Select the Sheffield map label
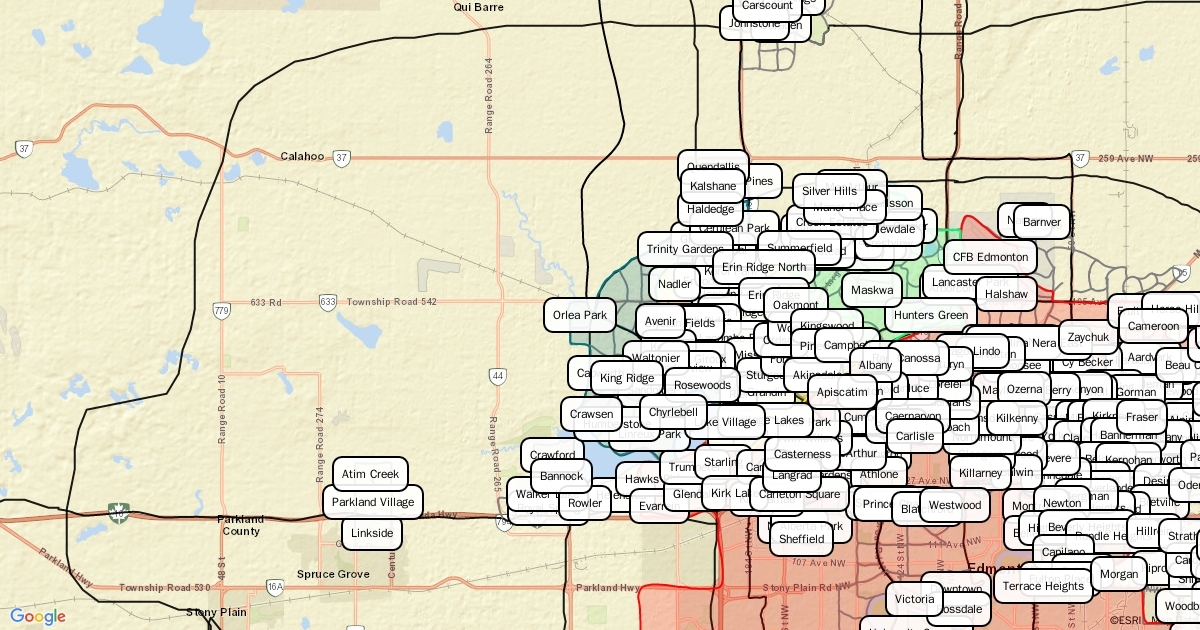Image resolution: width=1200 pixels, height=630 pixels. coord(801,539)
